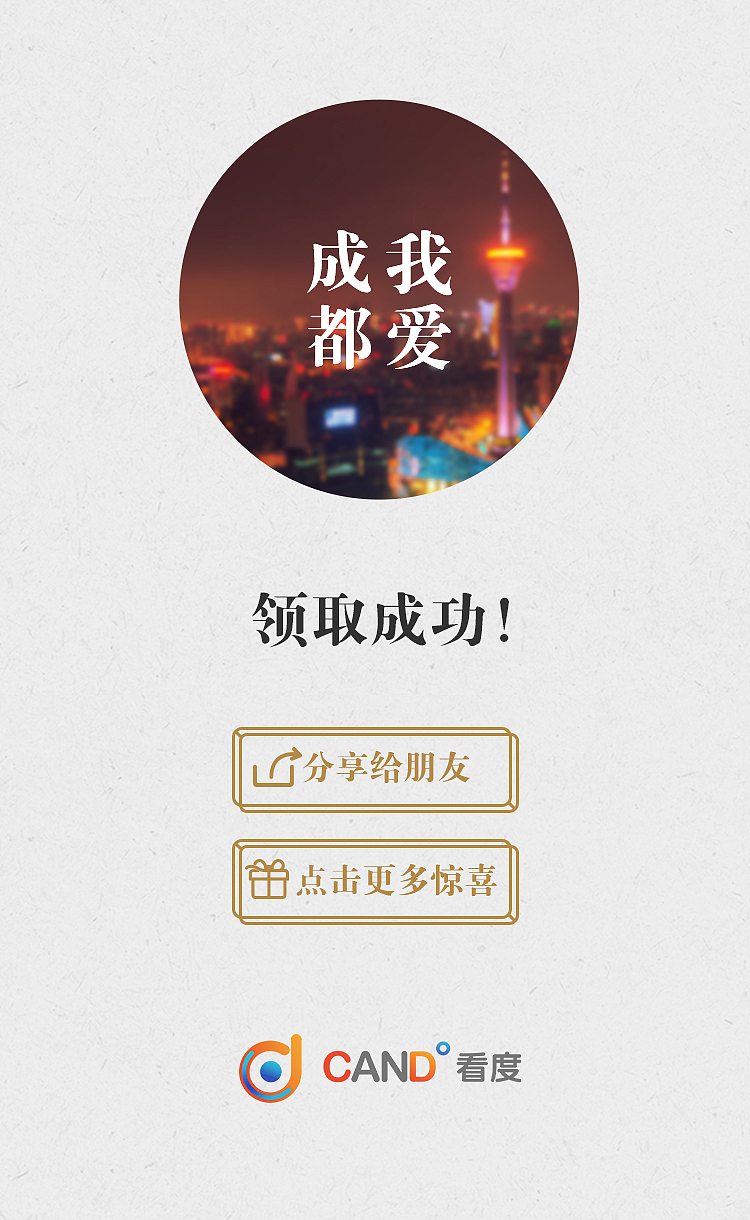Screen dimensions: 750x1220
Task: Tap the 分享给朋友 share button
Action: (x=375, y=770)
